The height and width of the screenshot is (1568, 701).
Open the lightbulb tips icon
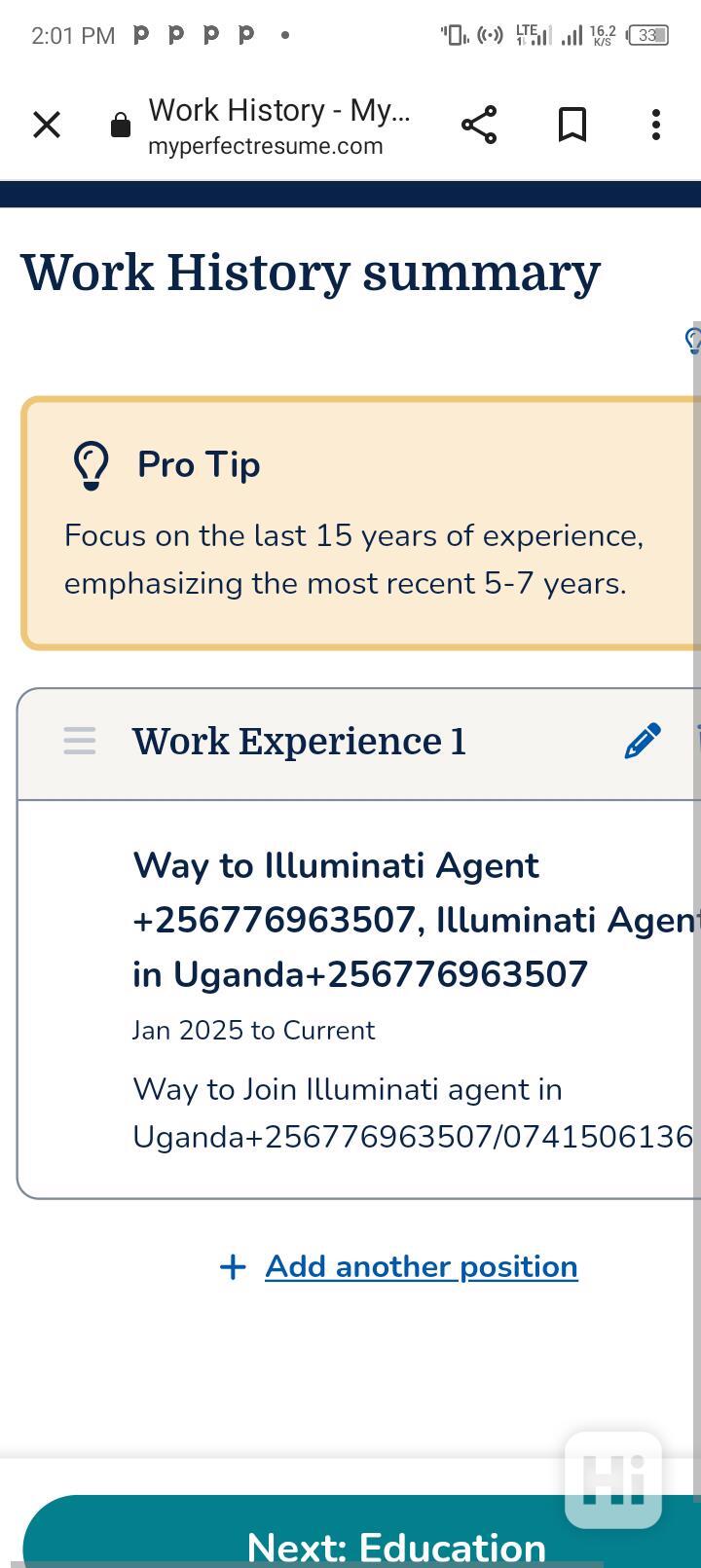point(692,341)
